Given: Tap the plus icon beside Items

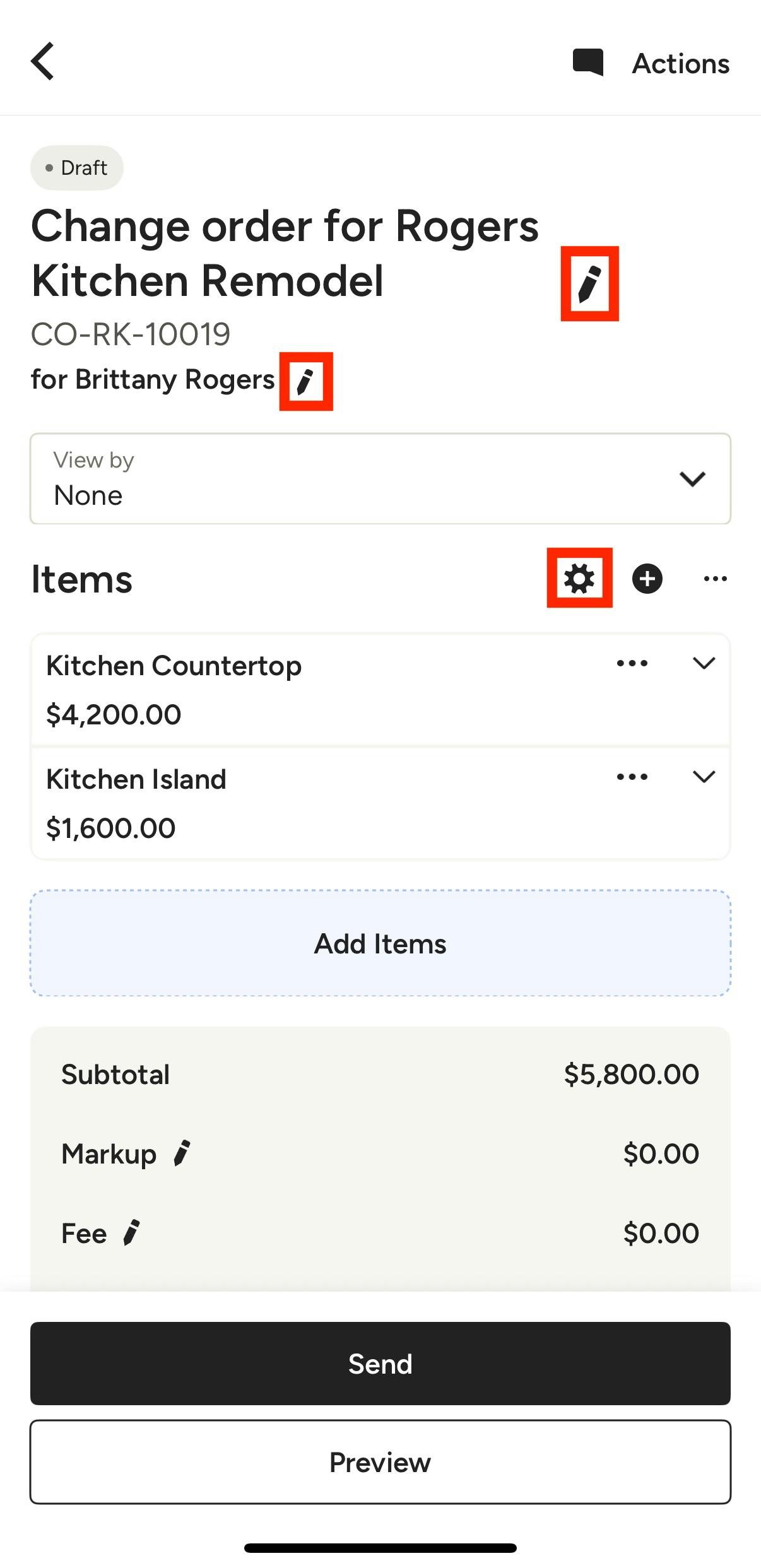Looking at the screenshot, I should click(x=647, y=579).
